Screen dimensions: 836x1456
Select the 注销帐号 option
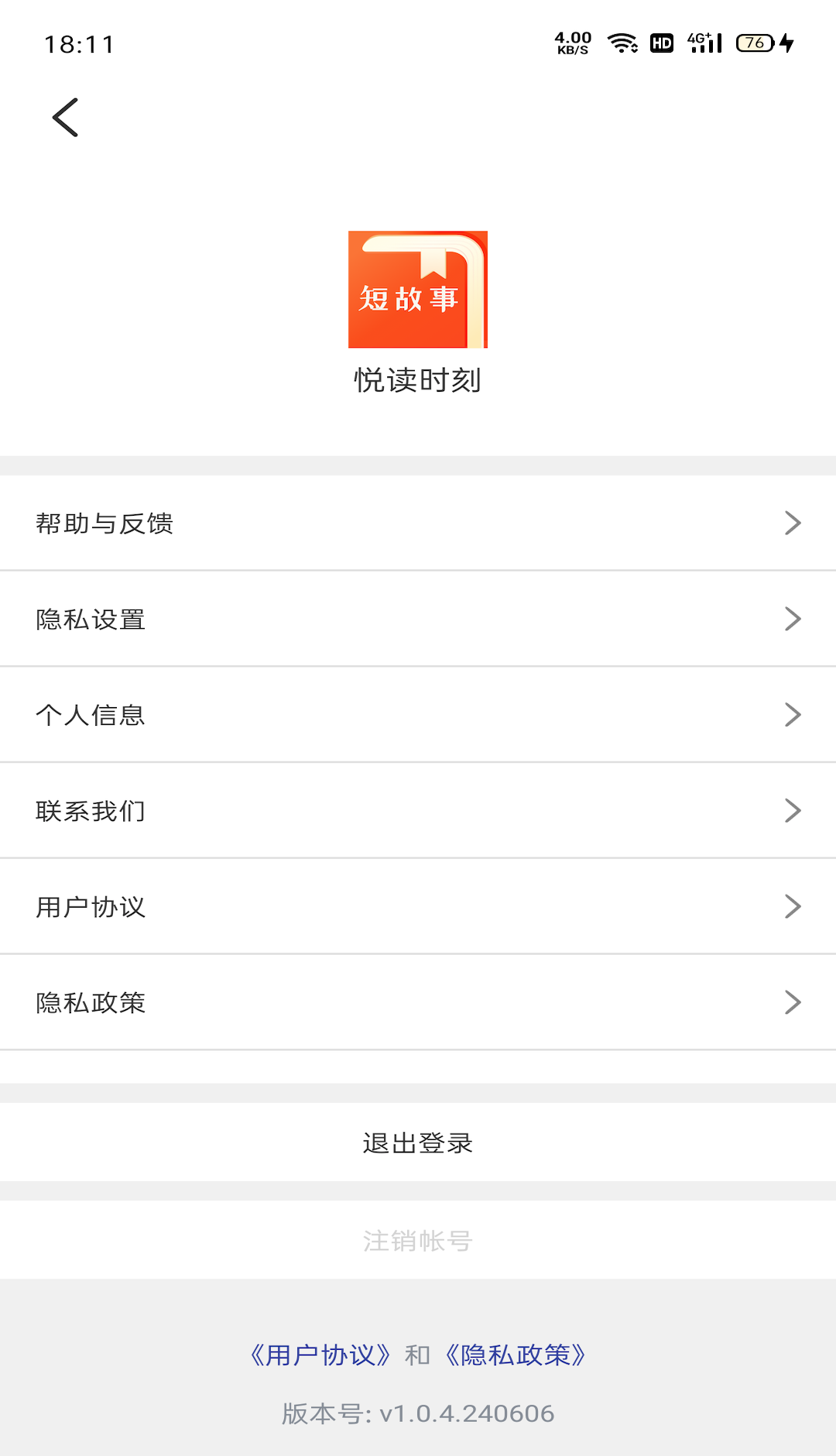click(x=418, y=1240)
